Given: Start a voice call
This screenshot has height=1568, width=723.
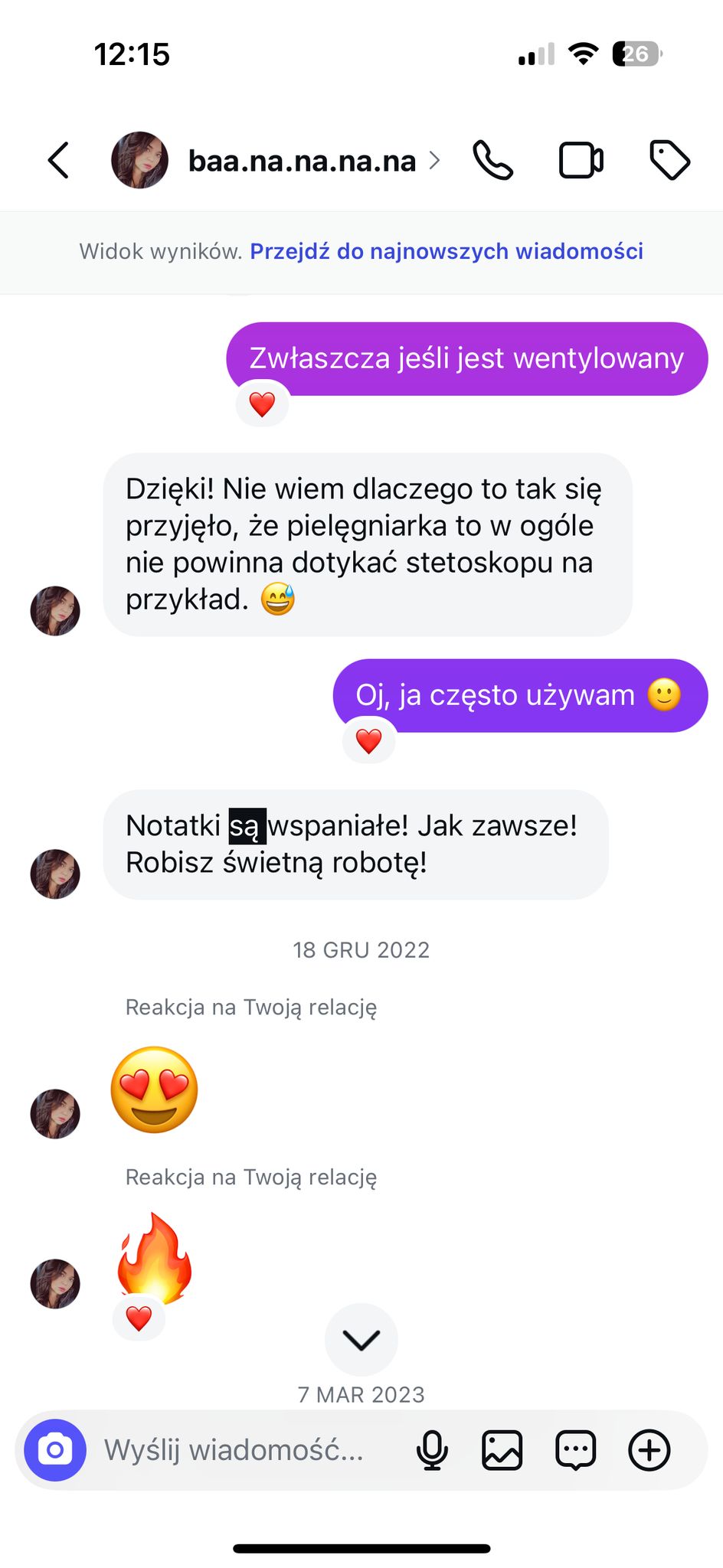Looking at the screenshot, I should [492, 161].
